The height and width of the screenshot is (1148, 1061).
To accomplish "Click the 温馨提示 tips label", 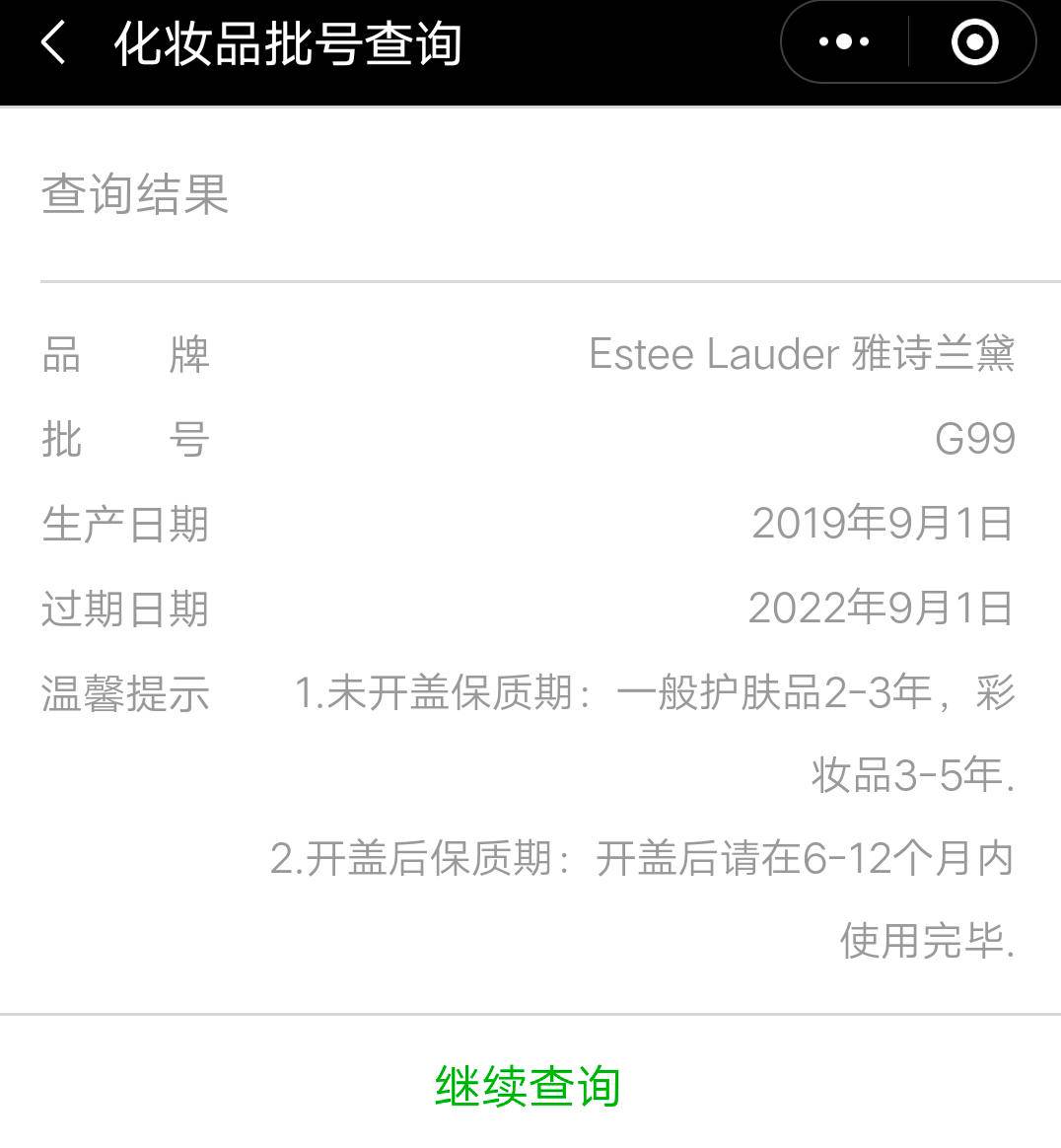I will pos(123,695).
